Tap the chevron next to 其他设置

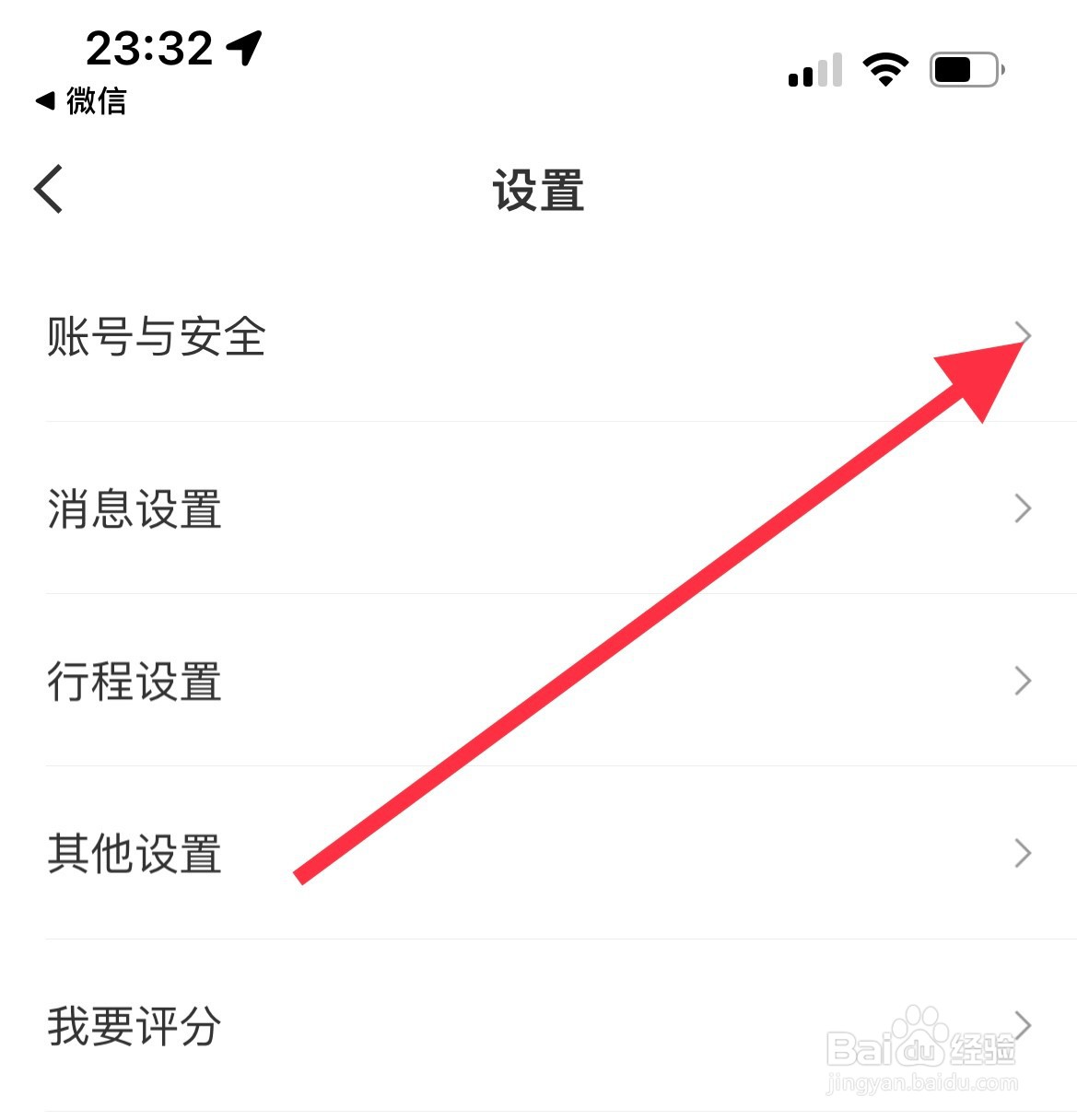[1024, 853]
